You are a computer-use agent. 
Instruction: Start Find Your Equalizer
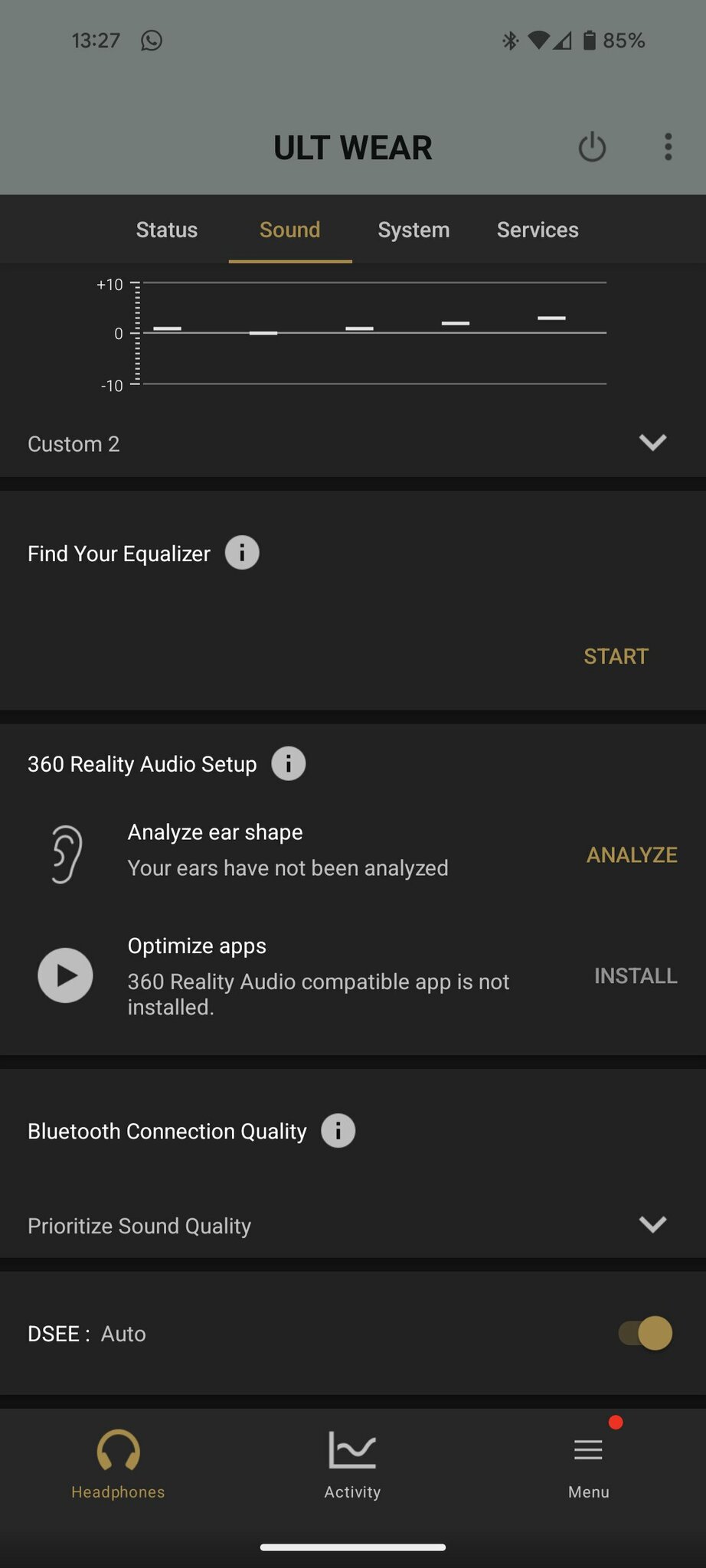[x=616, y=656]
